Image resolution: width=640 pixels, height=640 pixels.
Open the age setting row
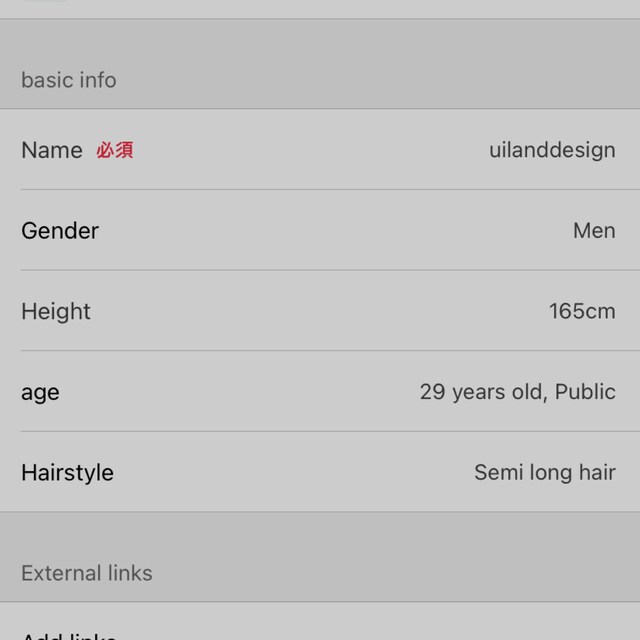click(x=320, y=392)
